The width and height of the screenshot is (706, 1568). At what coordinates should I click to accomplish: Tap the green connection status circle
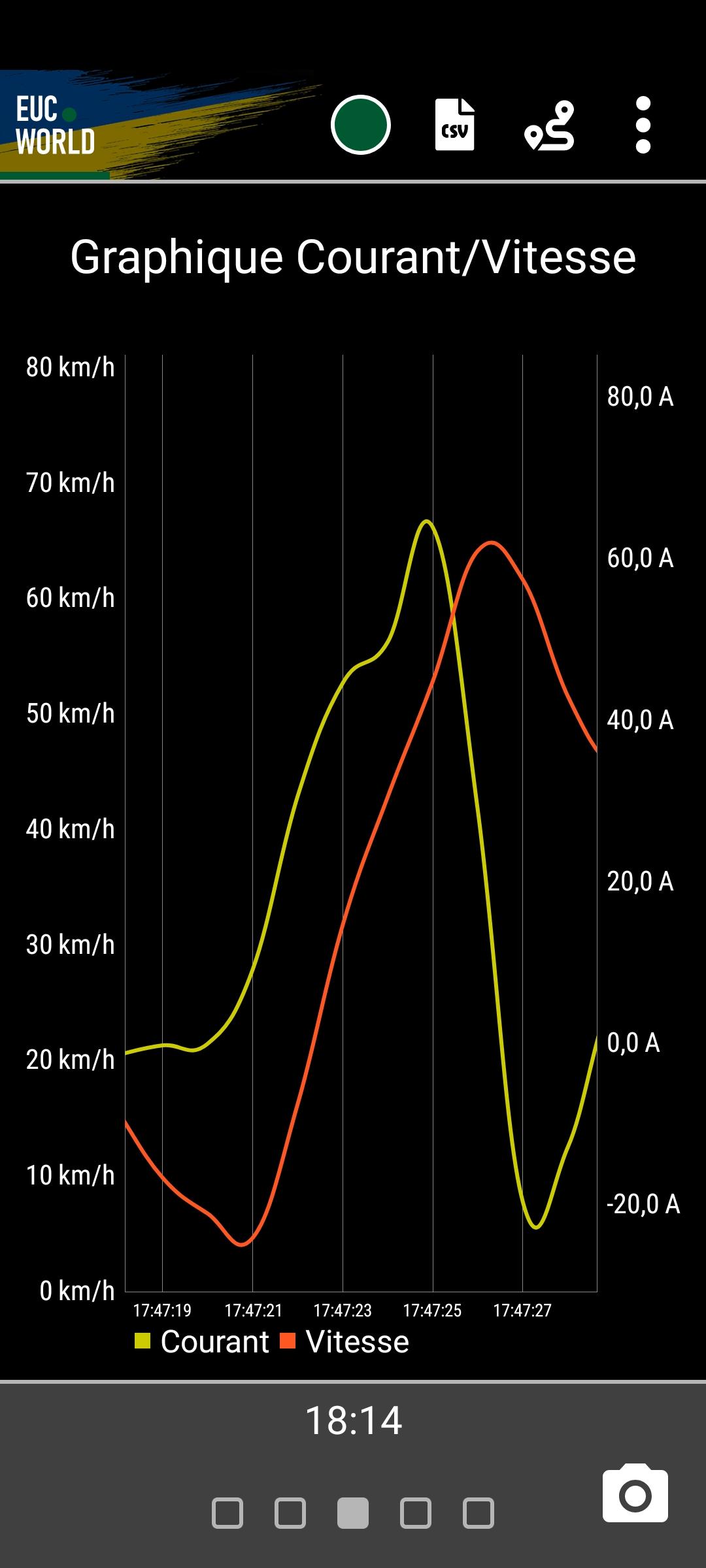coord(361,125)
